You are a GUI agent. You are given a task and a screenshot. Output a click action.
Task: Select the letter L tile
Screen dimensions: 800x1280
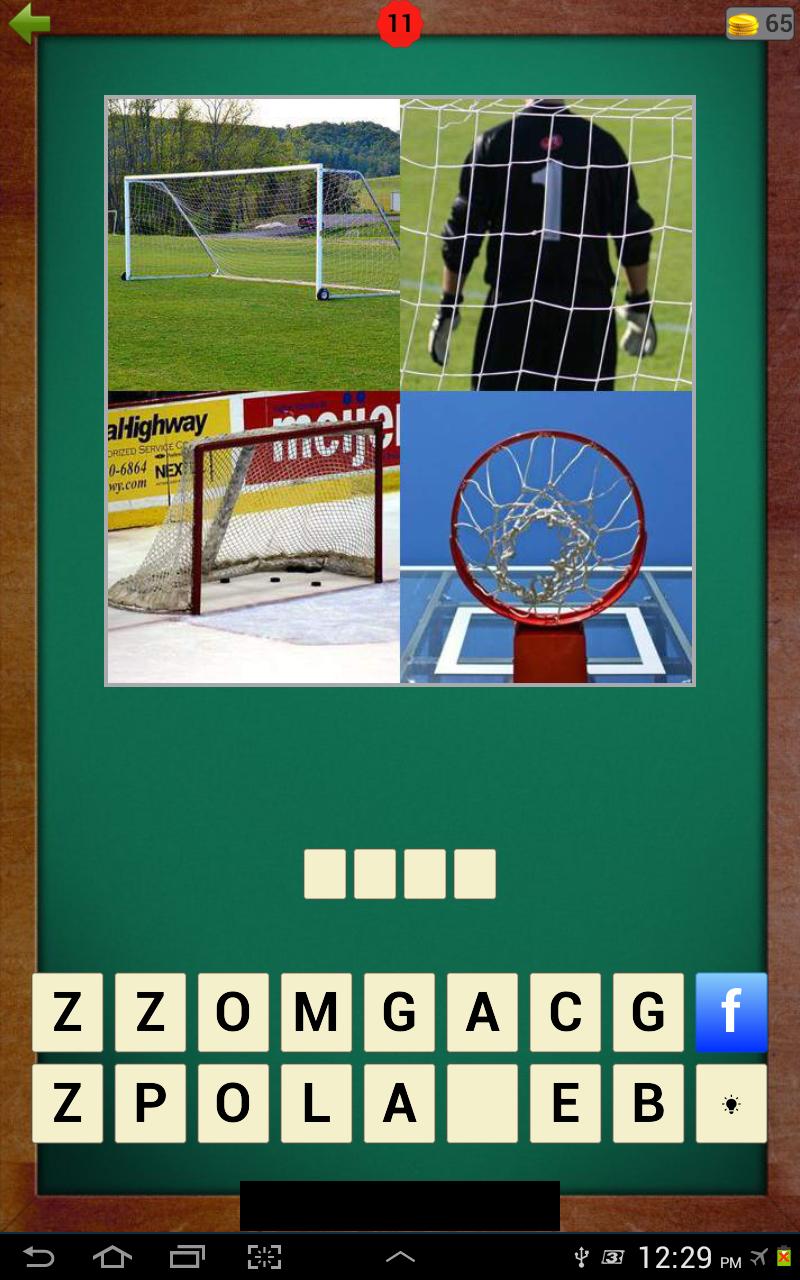[316, 1103]
